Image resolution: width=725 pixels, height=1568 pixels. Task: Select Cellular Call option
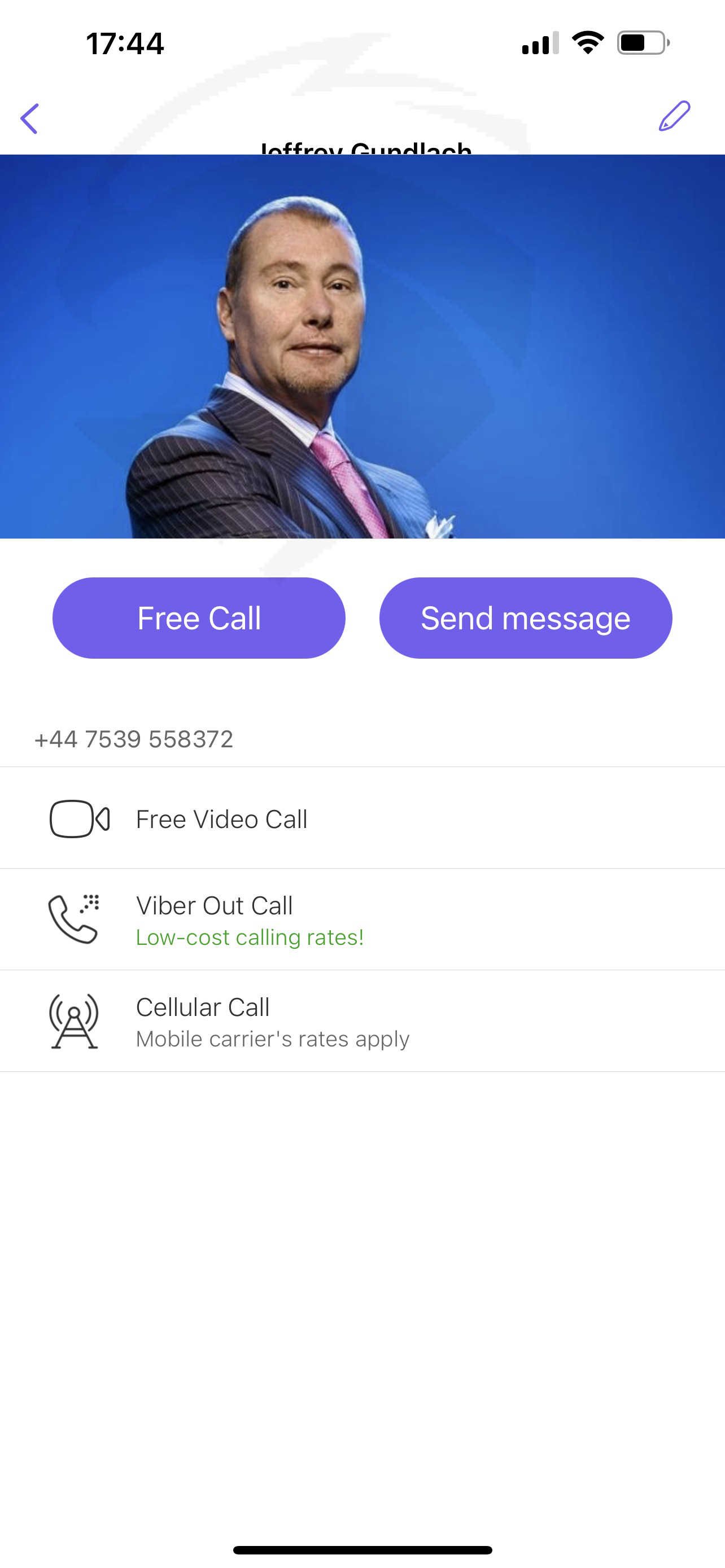tap(362, 1022)
